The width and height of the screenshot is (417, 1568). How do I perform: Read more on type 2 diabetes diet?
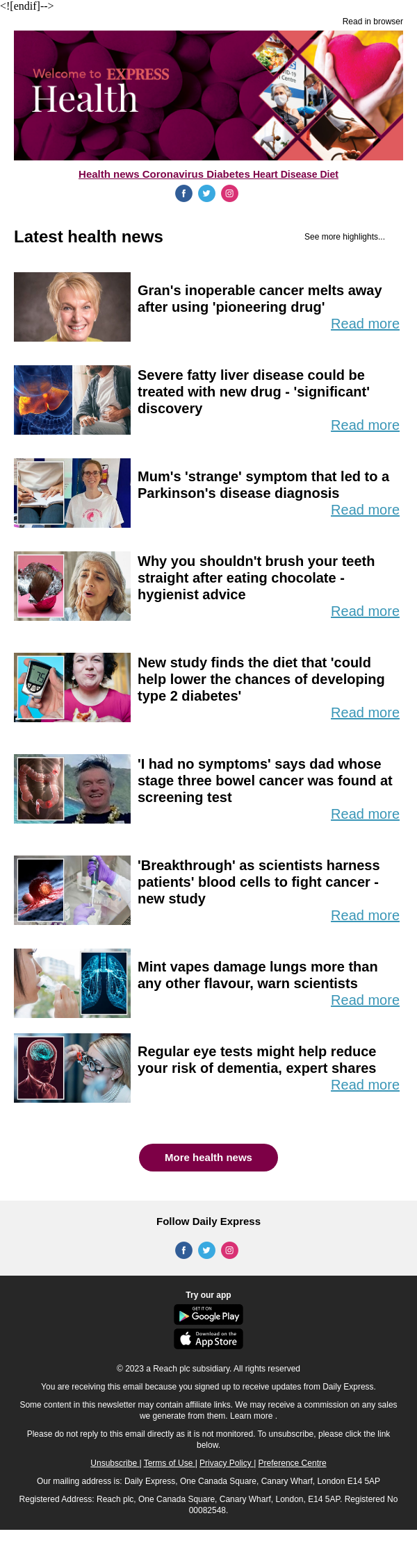point(365,712)
